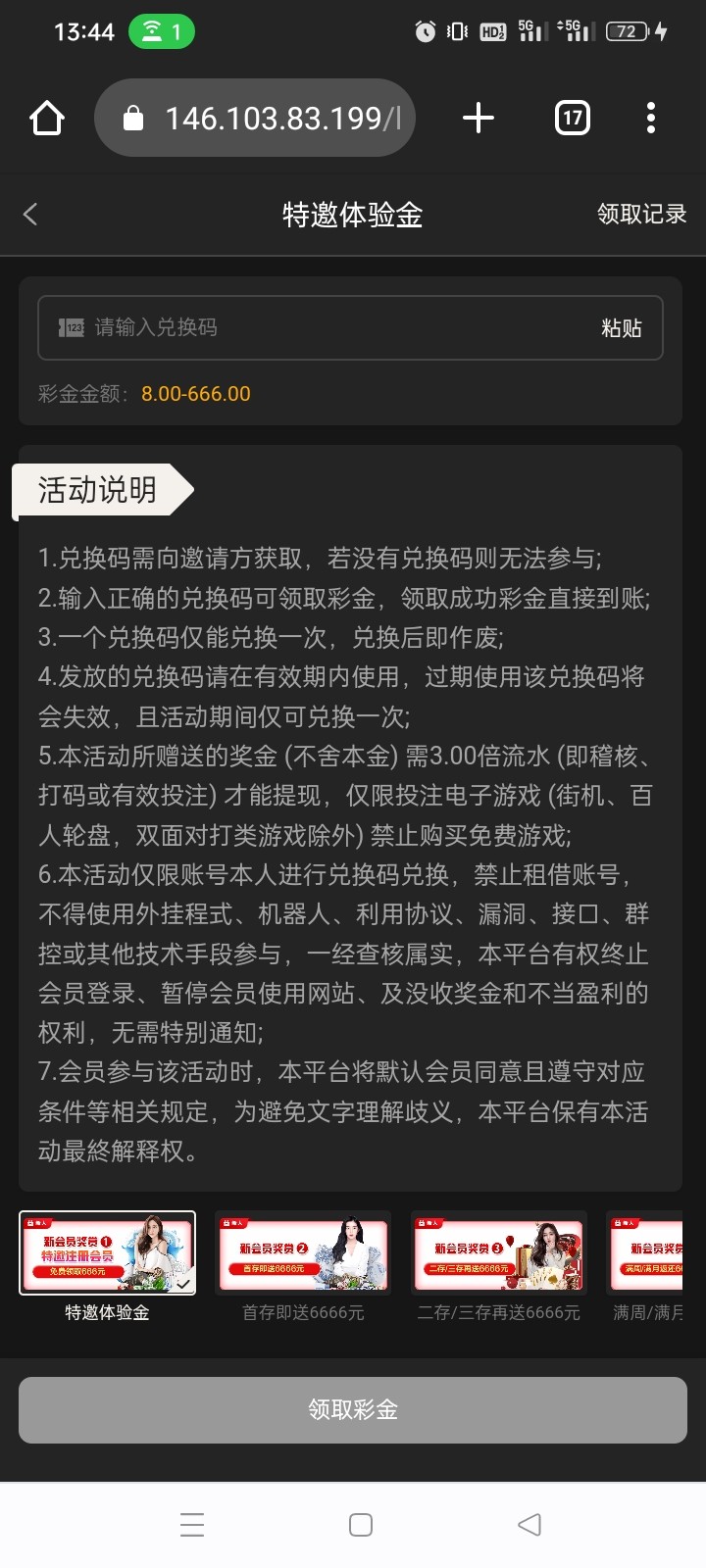View the 17 open tabs
The height and width of the screenshot is (1568, 706).
pyautogui.click(x=572, y=119)
